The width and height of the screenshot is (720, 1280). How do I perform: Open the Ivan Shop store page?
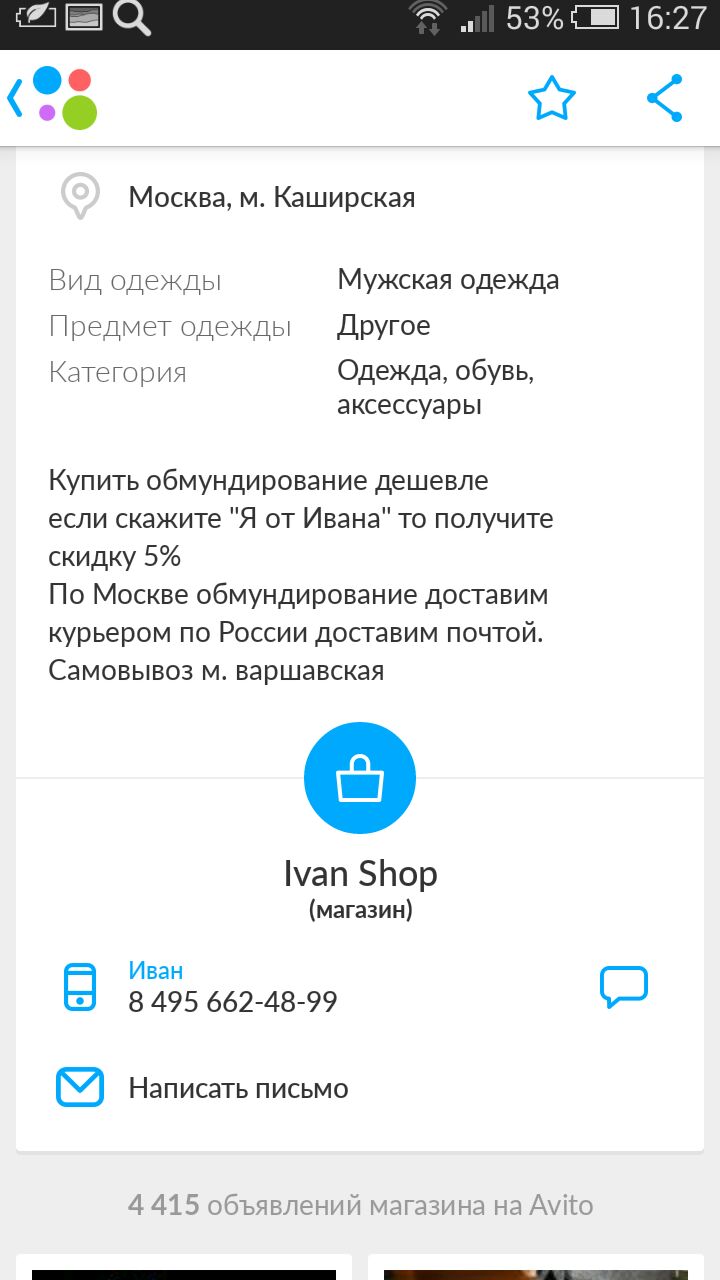click(360, 874)
